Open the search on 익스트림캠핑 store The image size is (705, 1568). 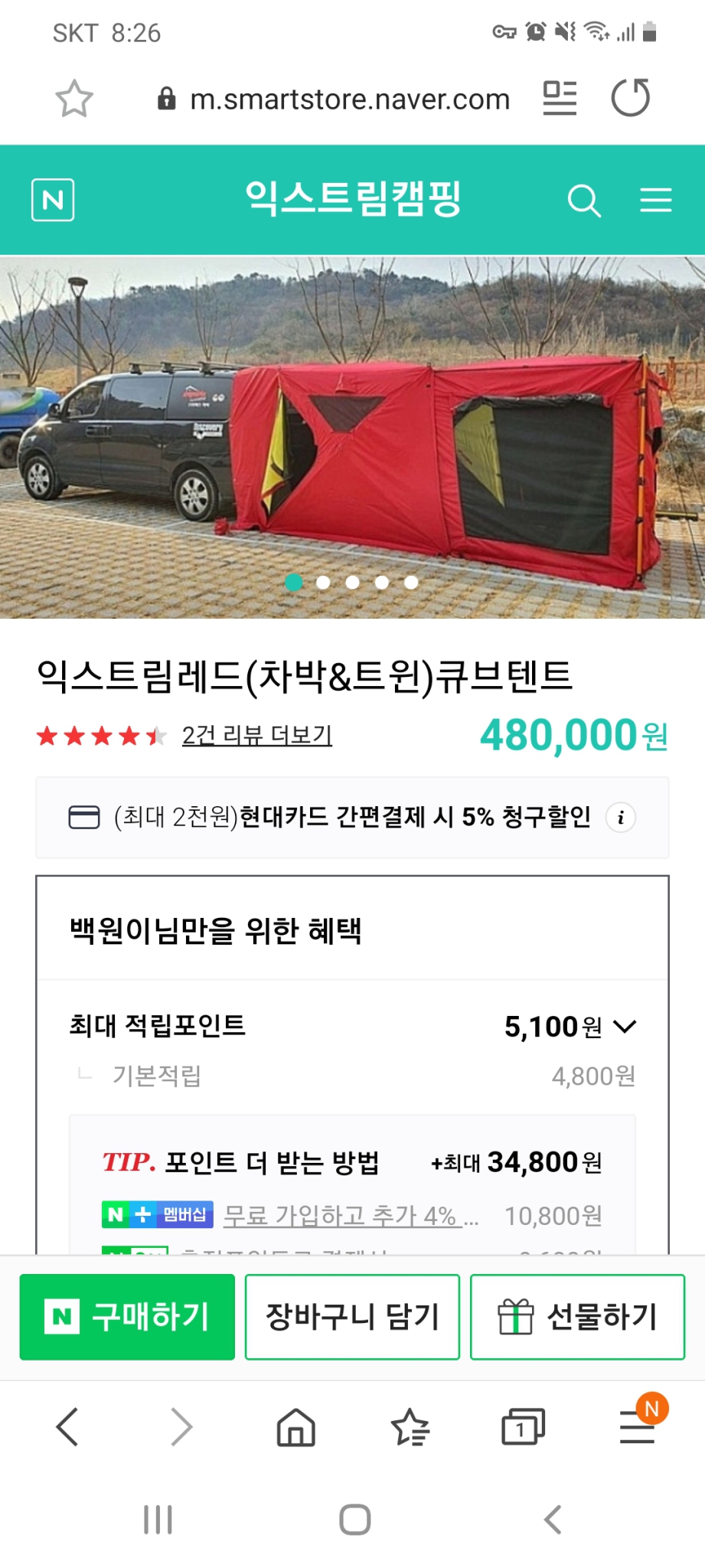click(584, 201)
